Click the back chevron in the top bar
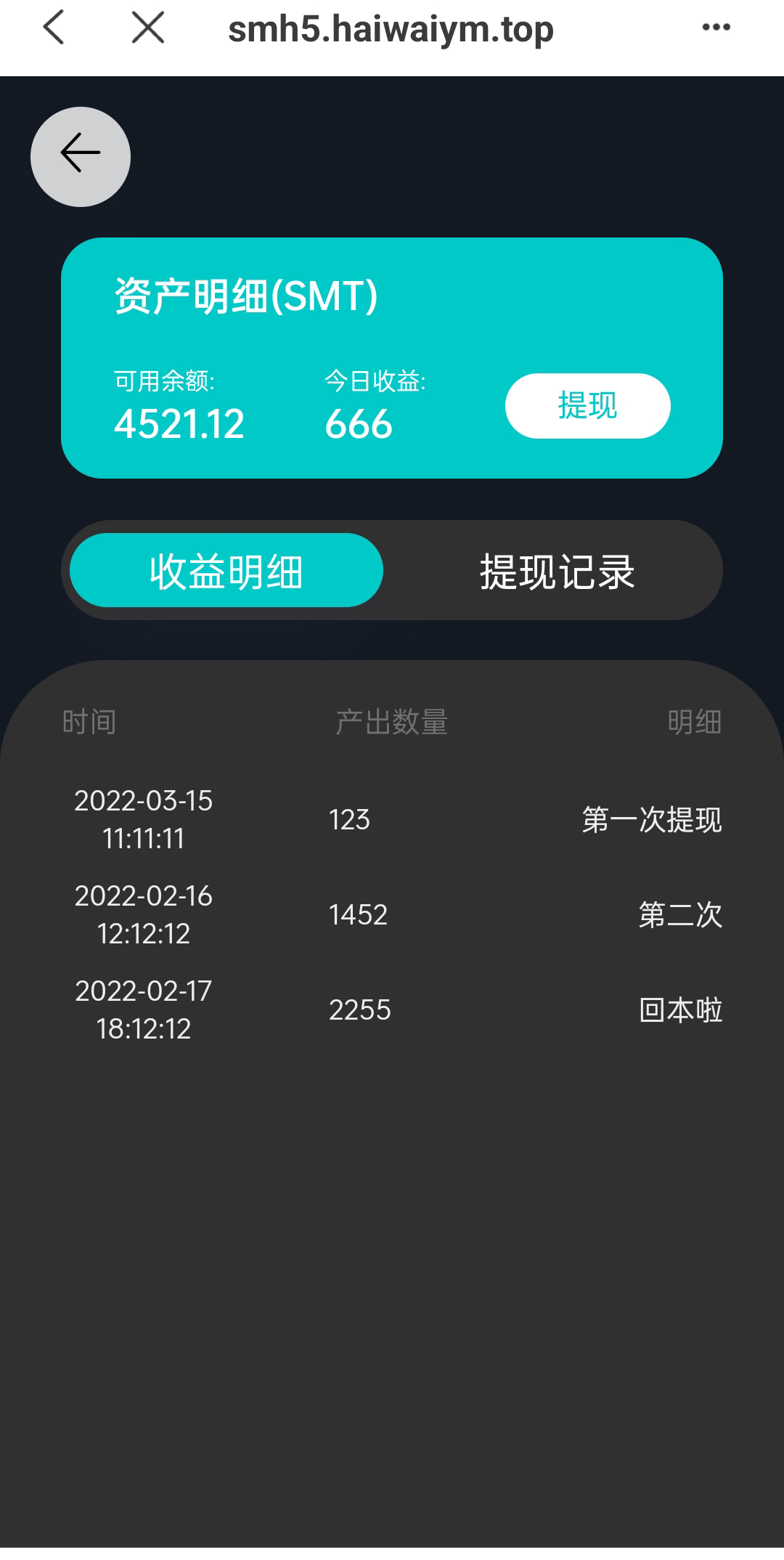The width and height of the screenshot is (784, 1560). 52,28
